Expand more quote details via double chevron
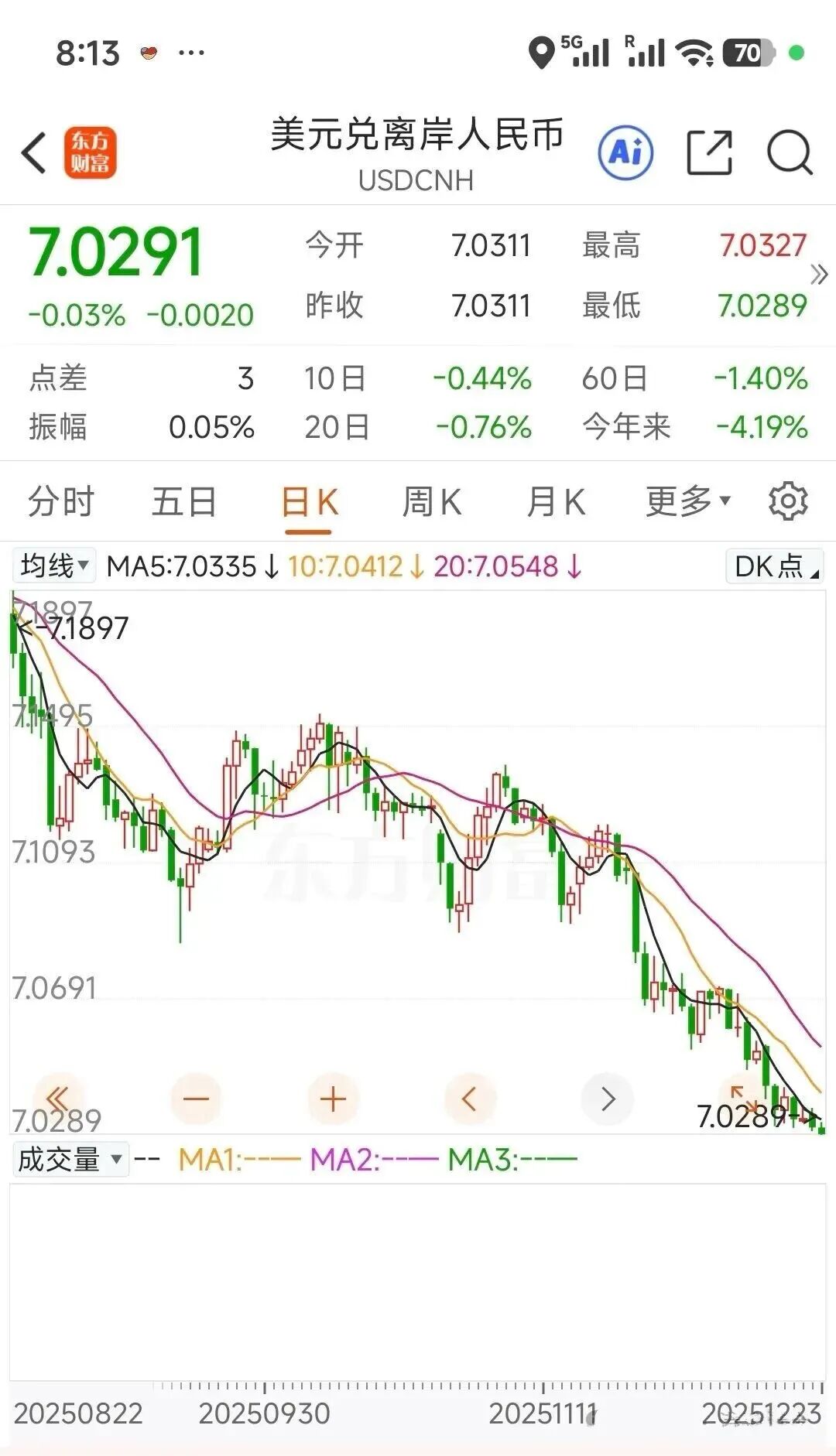Image resolution: width=836 pixels, height=1456 pixels. pyautogui.click(x=819, y=275)
